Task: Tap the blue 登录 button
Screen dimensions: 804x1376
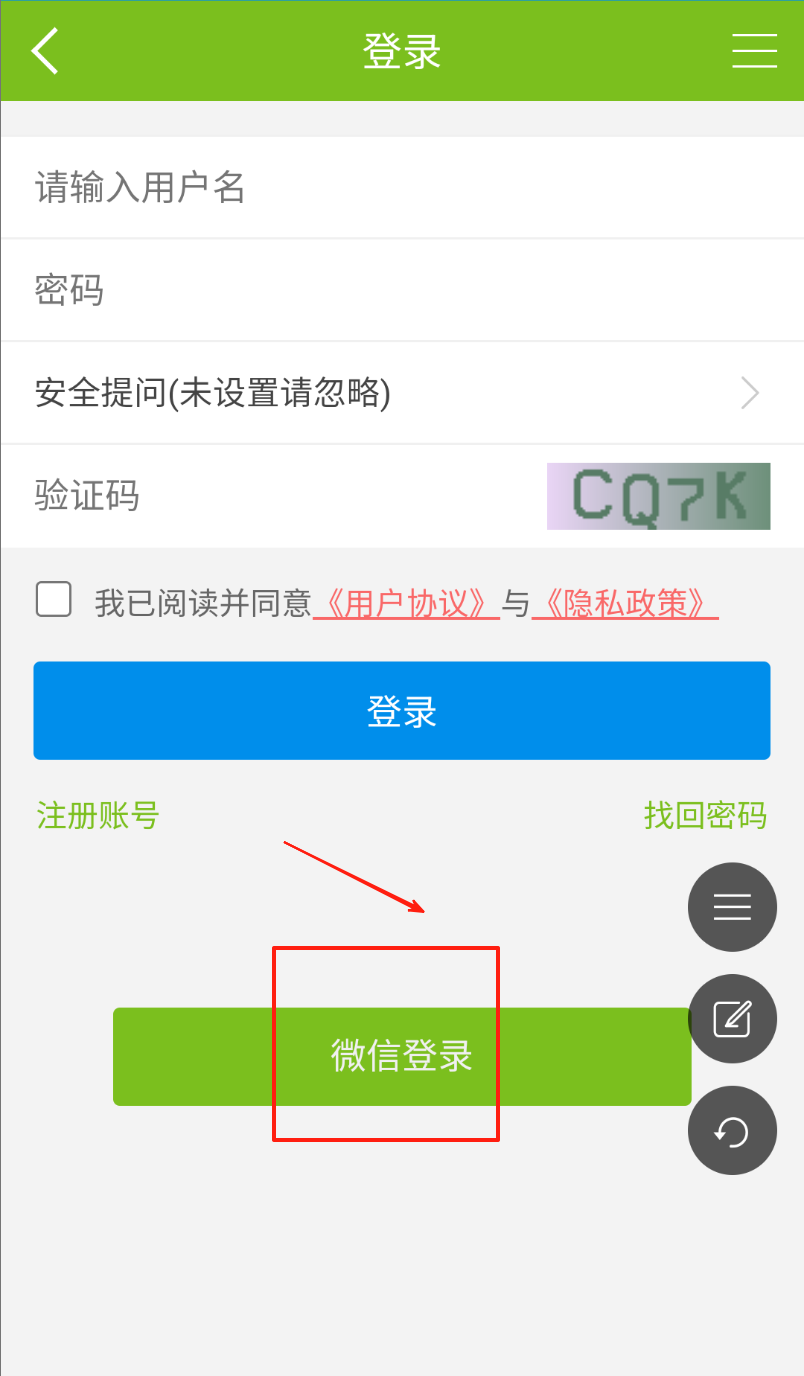Action: click(x=401, y=711)
